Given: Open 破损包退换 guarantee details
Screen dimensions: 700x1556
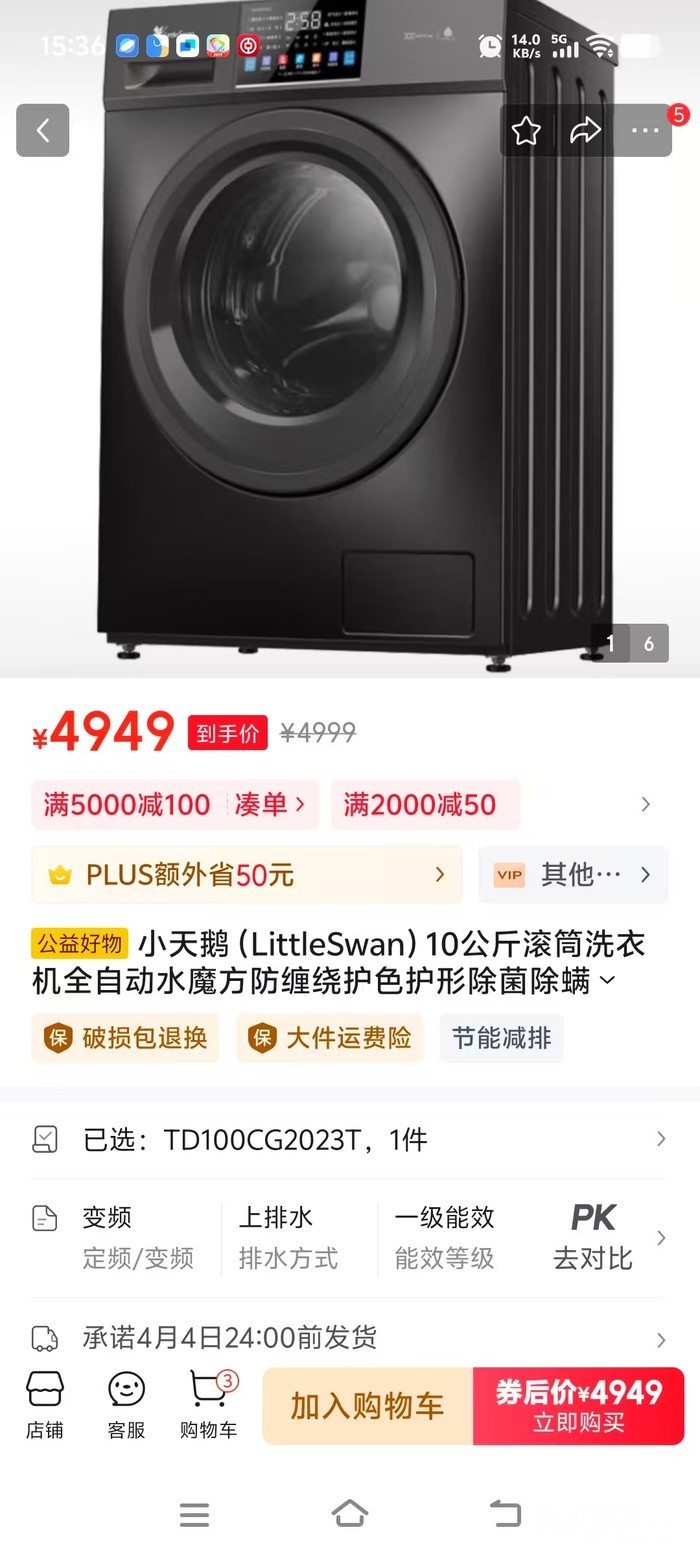Looking at the screenshot, I should point(125,1038).
